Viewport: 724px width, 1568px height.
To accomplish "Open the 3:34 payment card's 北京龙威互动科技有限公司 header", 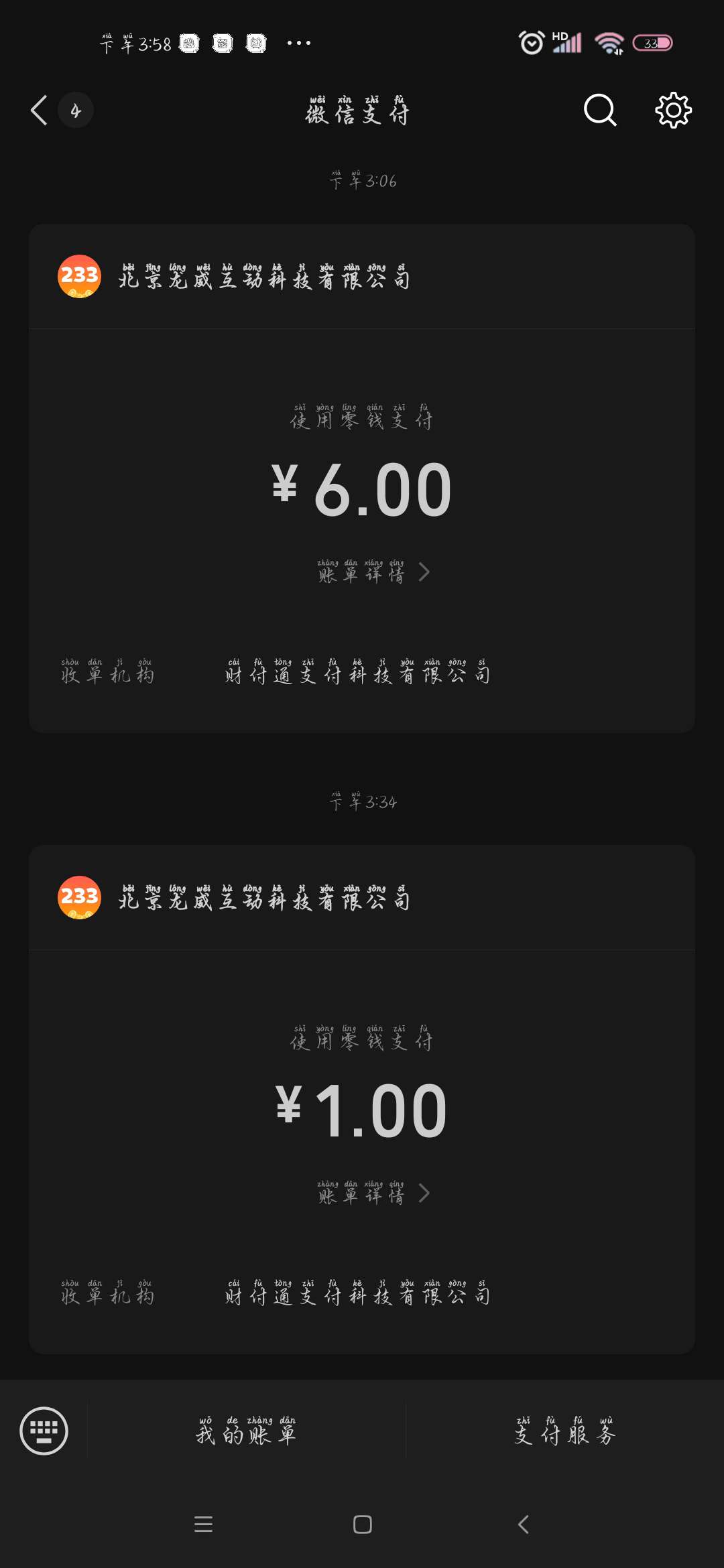I will pyautogui.click(x=362, y=898).
